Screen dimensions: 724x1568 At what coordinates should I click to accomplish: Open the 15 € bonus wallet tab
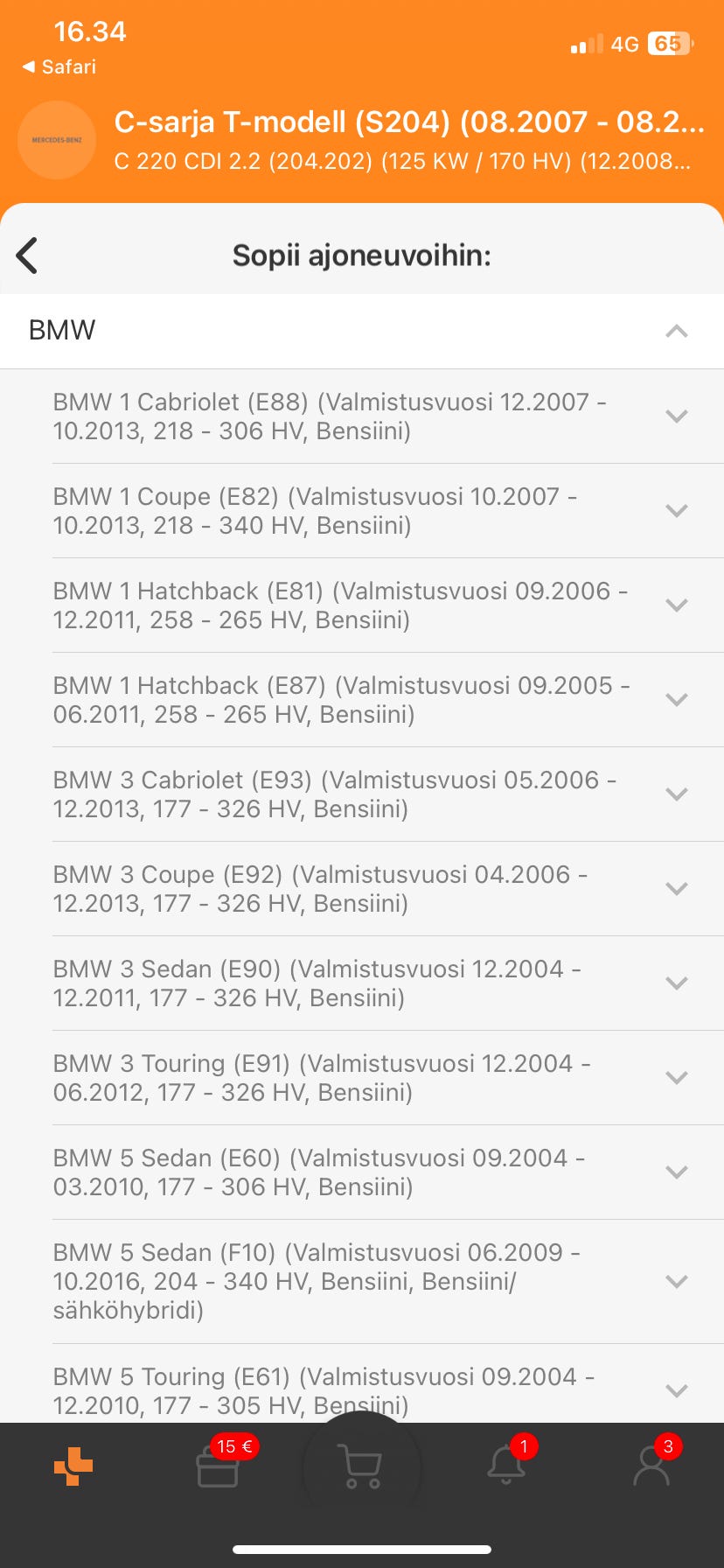[218, 1466]
